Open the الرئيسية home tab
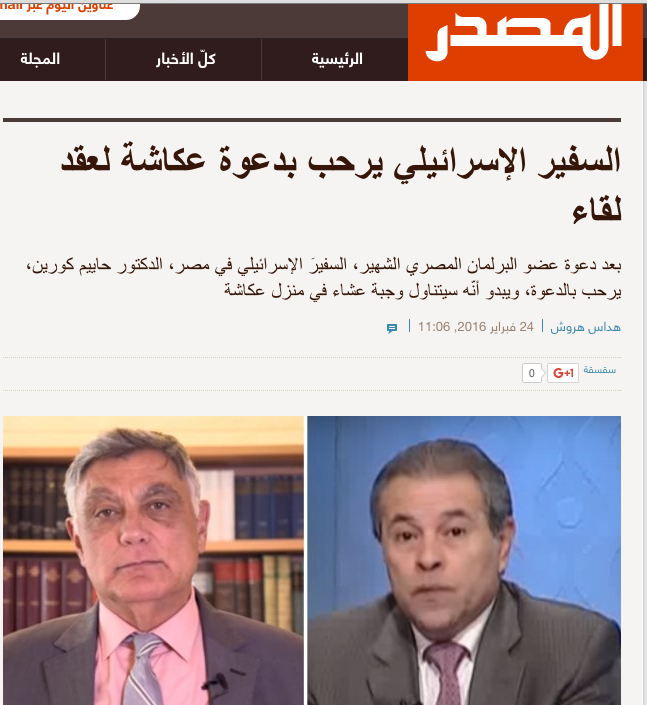Viewport: 647px width, 705px height. (x=337, y=59)
